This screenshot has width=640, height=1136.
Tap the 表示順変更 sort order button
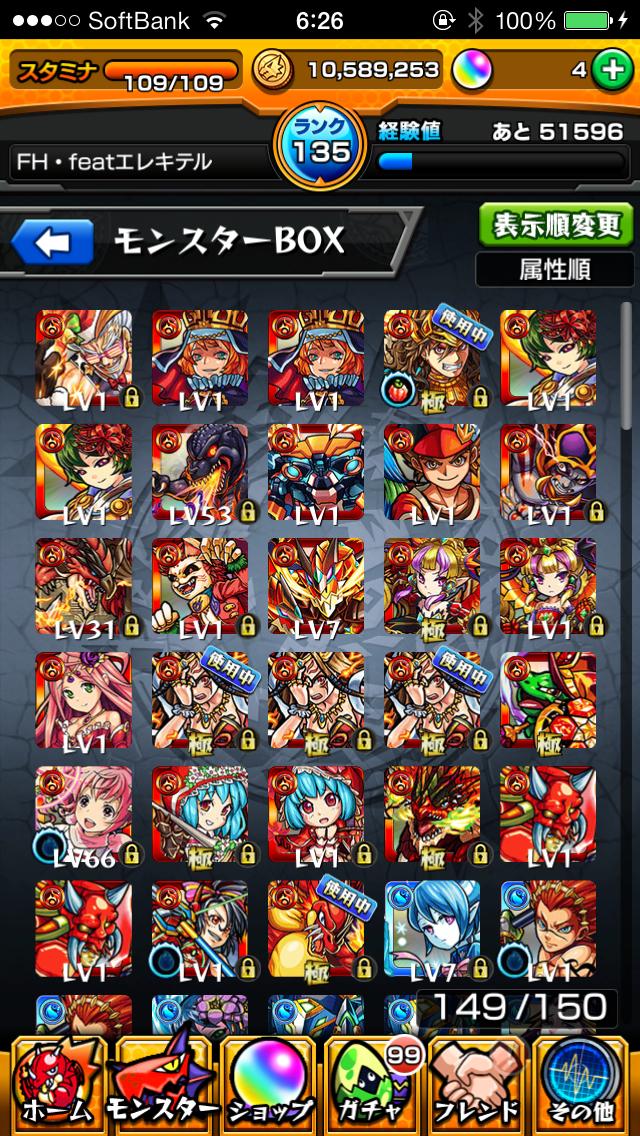tap(555, 226)
